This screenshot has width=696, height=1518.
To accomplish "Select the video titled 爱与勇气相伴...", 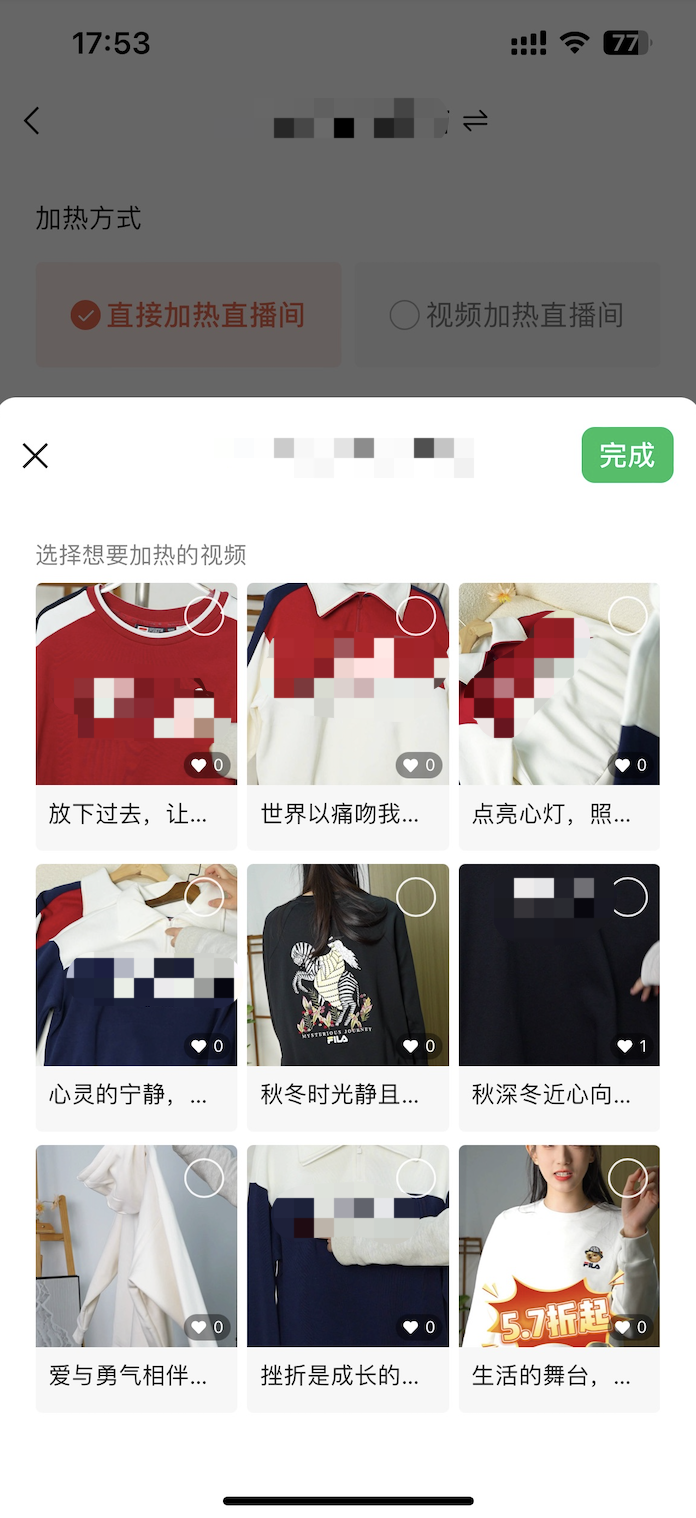I will [204, 1178].
